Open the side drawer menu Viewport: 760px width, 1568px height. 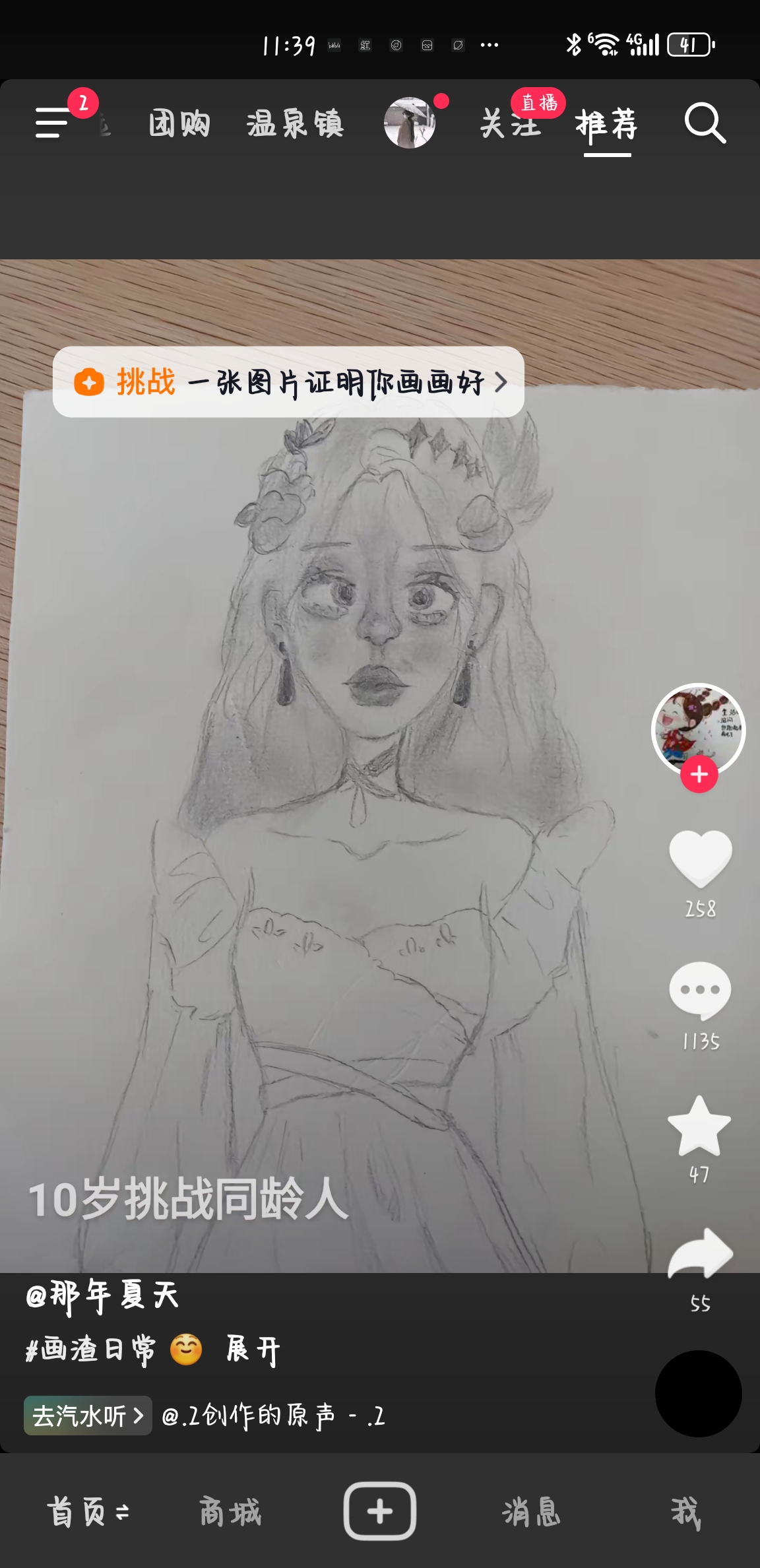click(x=53, y=123)
